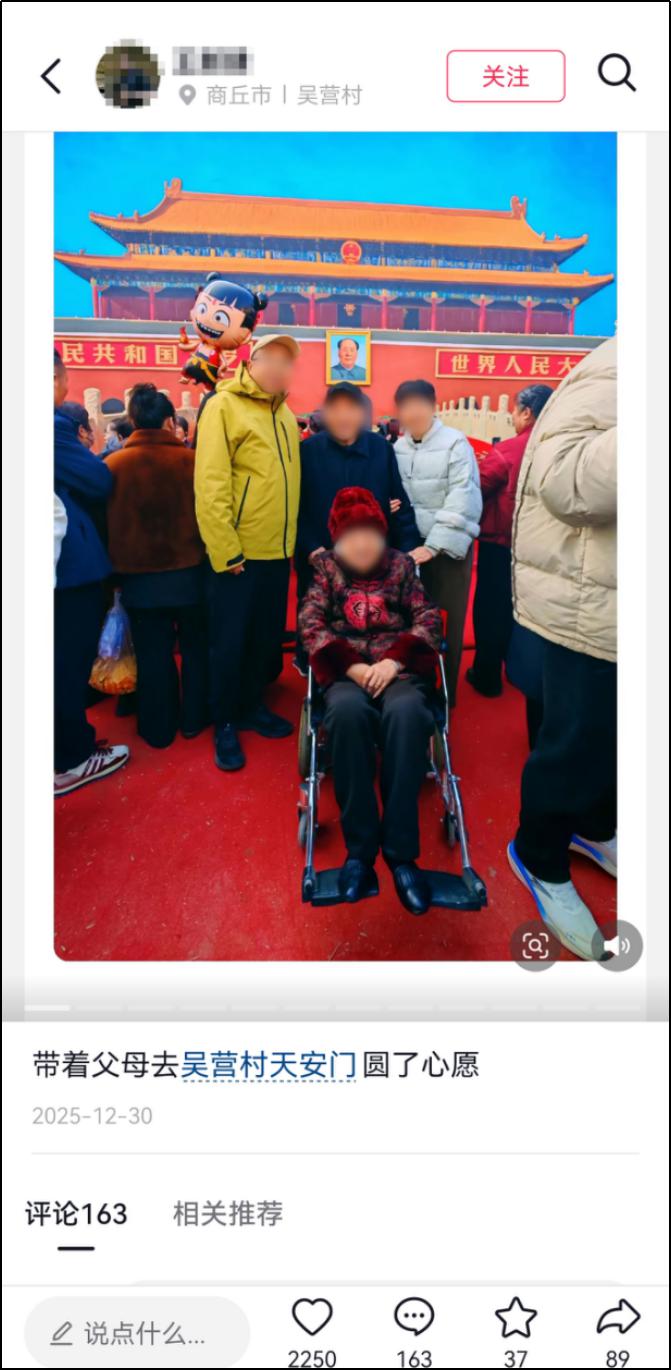Switch to the 相关推荐 tab
Viewport: 671px width, 1370px height.
pos(228,1214)
